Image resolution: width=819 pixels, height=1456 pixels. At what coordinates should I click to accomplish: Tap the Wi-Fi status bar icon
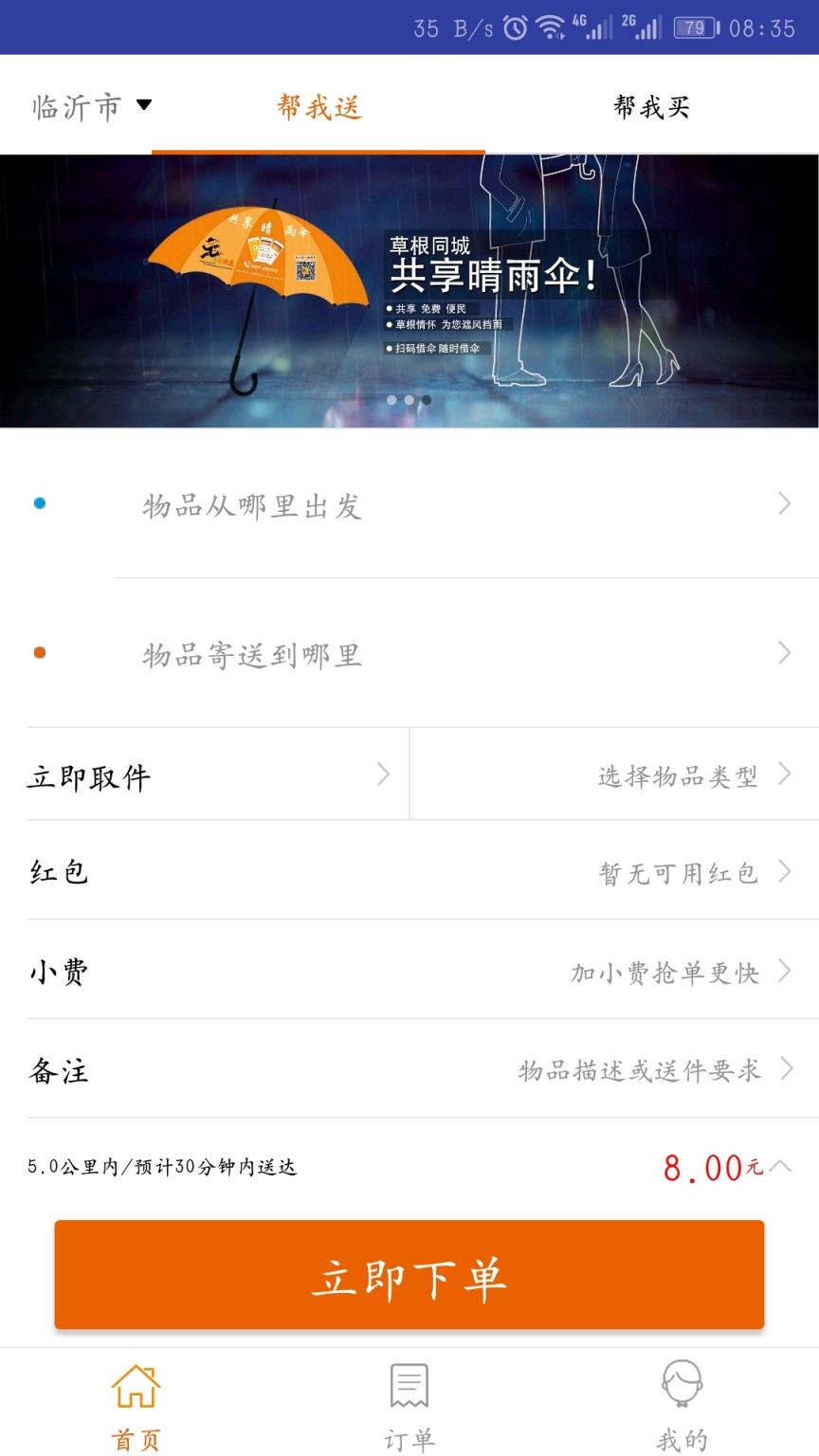click(552, 26)
